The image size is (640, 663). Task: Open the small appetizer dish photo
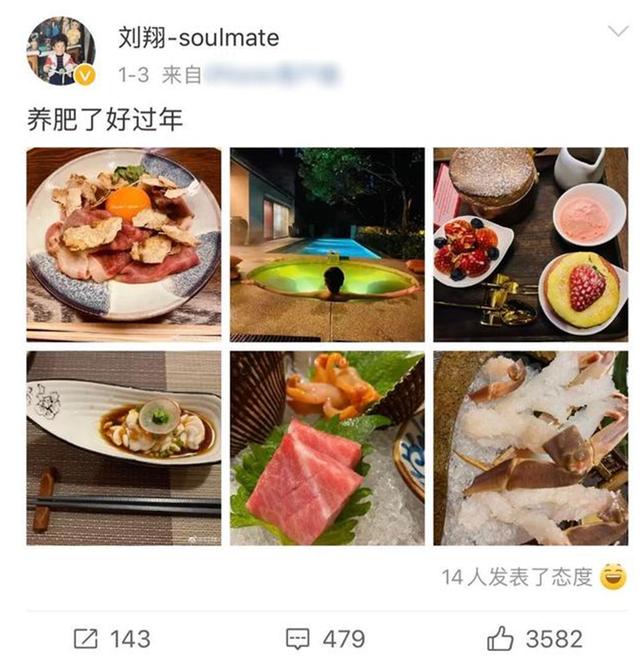124,447
